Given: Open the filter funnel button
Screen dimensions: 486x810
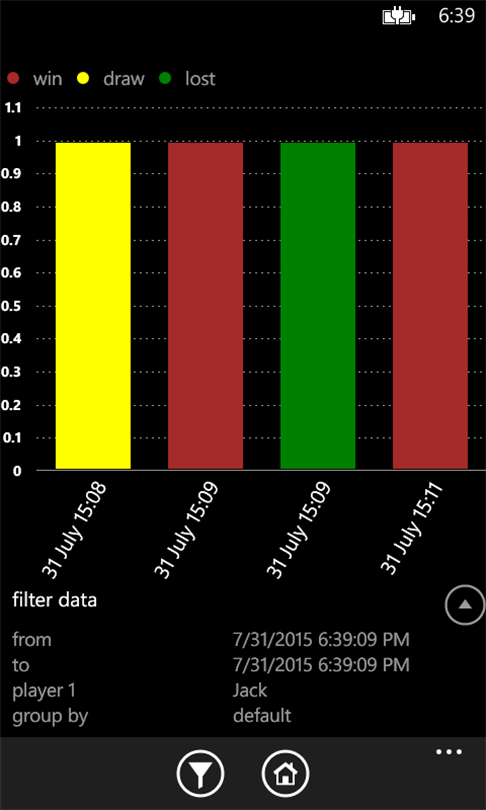Looking at the screenshot, I should coord(200,774).
